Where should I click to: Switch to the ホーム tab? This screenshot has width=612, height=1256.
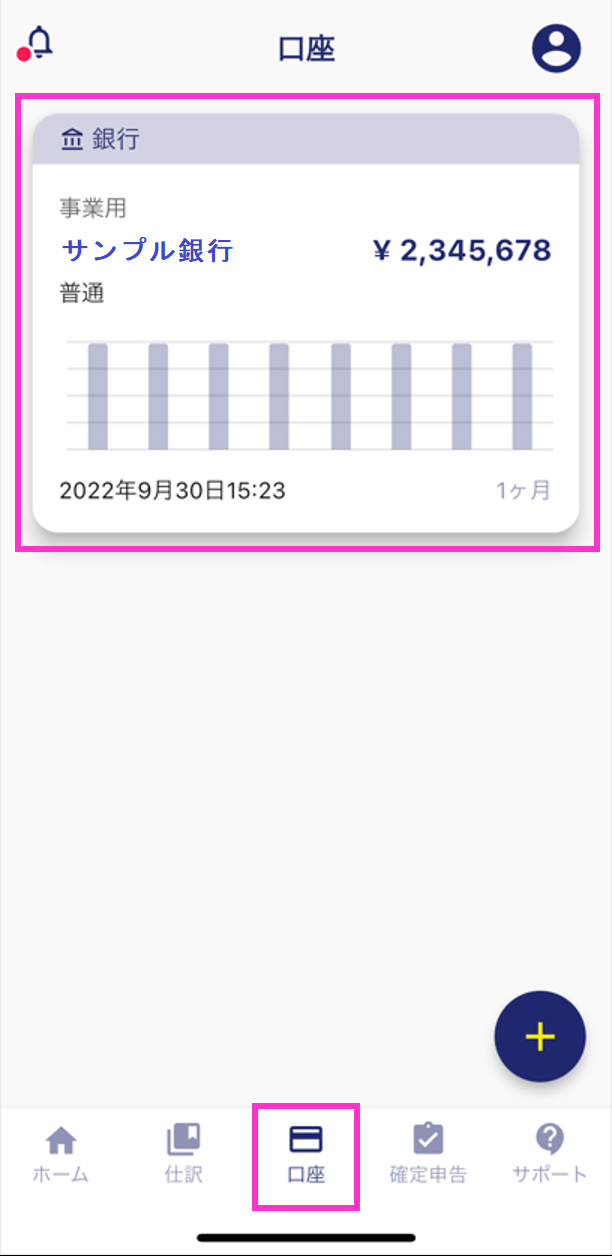(x=61, y=1153)
